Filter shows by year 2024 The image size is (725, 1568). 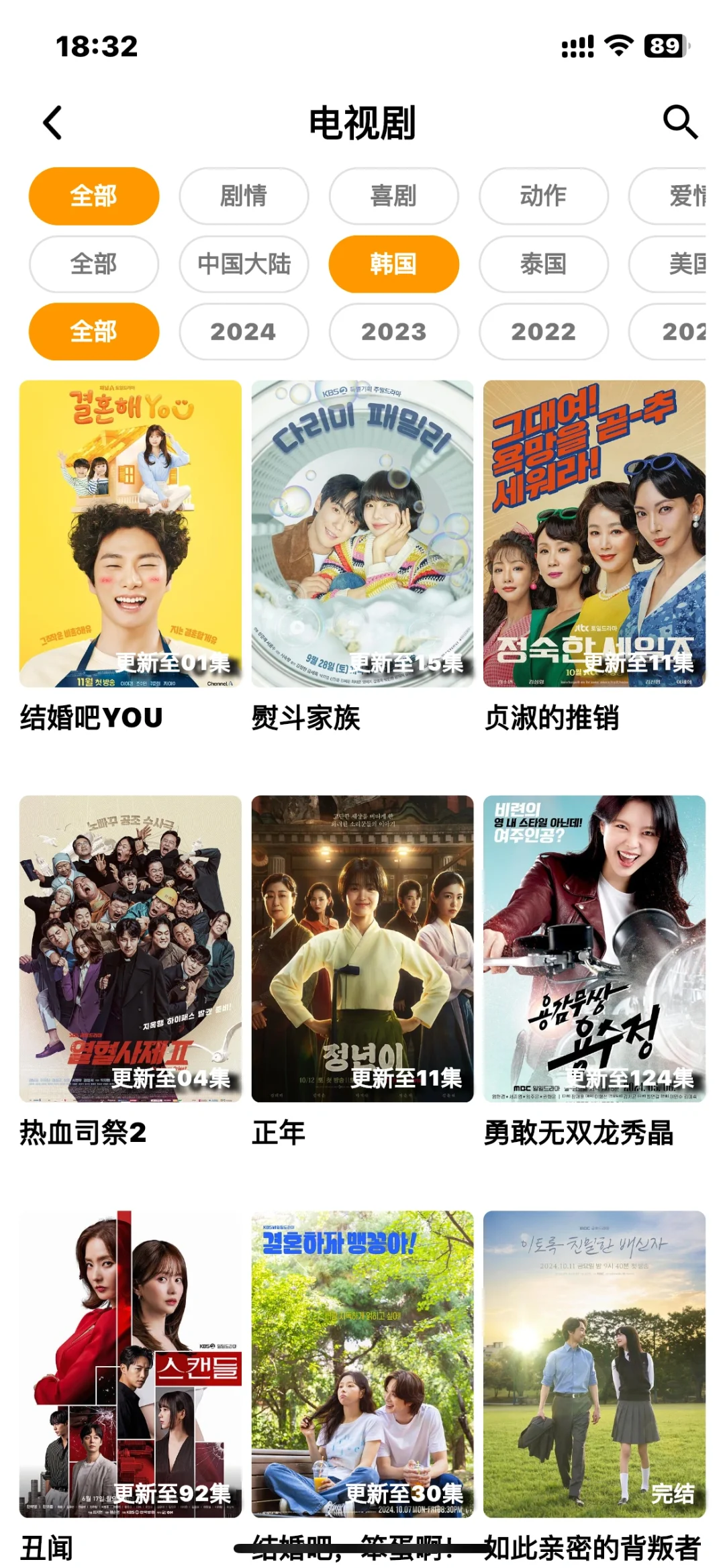244,331
